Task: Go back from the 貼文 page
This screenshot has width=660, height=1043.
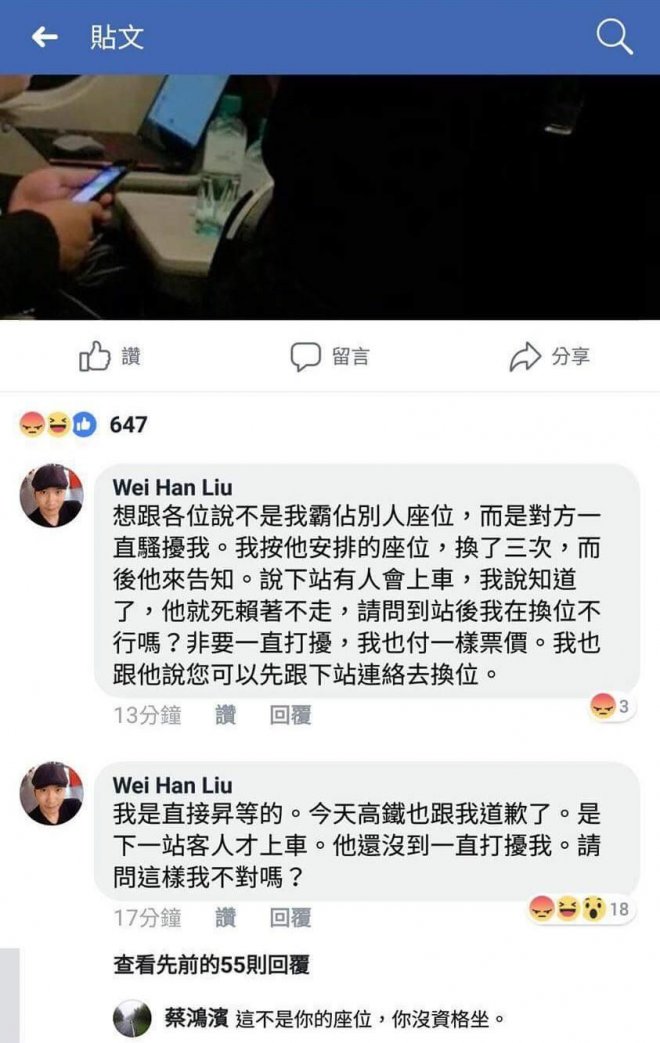Action: [43, 38]
